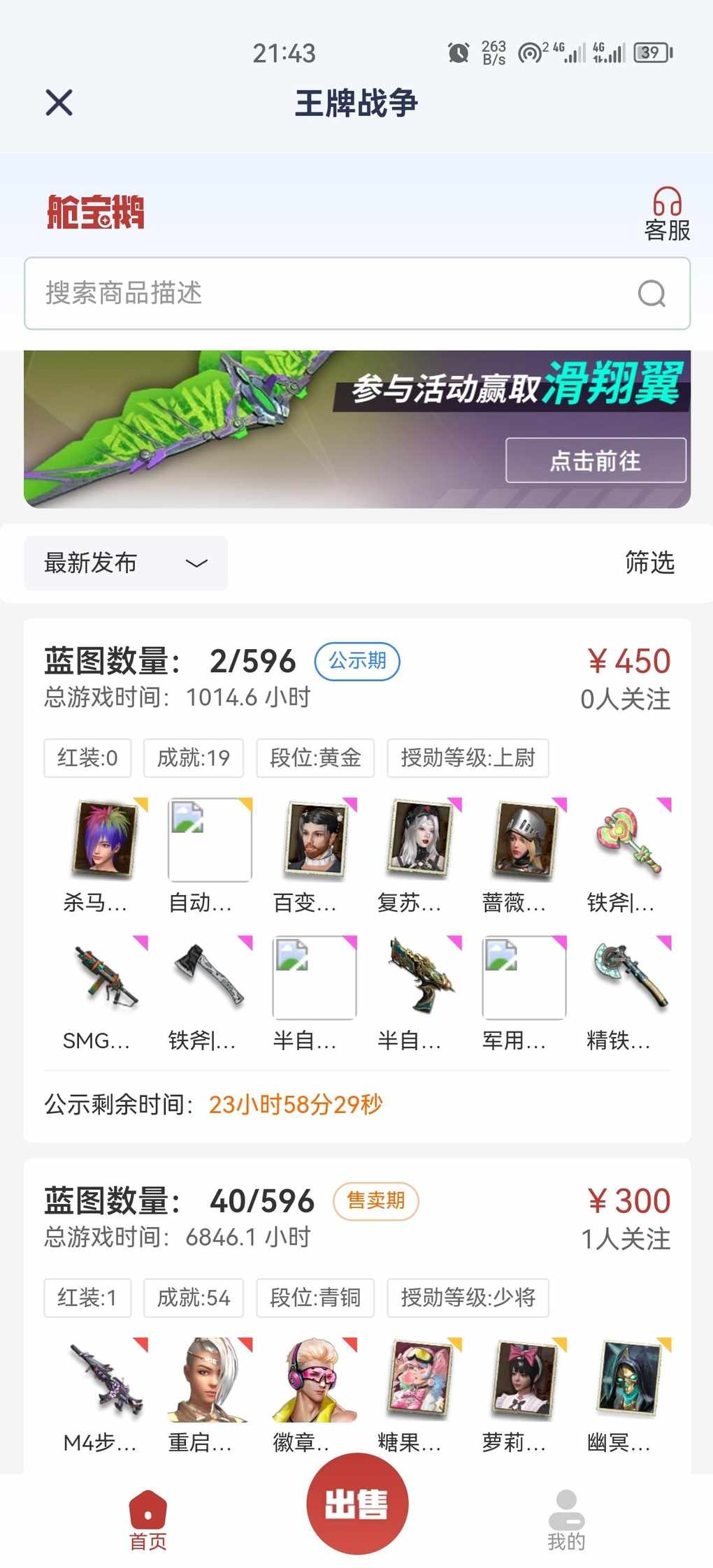Screen dimensions: 713x1568
Task: Tap the red 出售 sell button
Action: tap(357, 1504)
